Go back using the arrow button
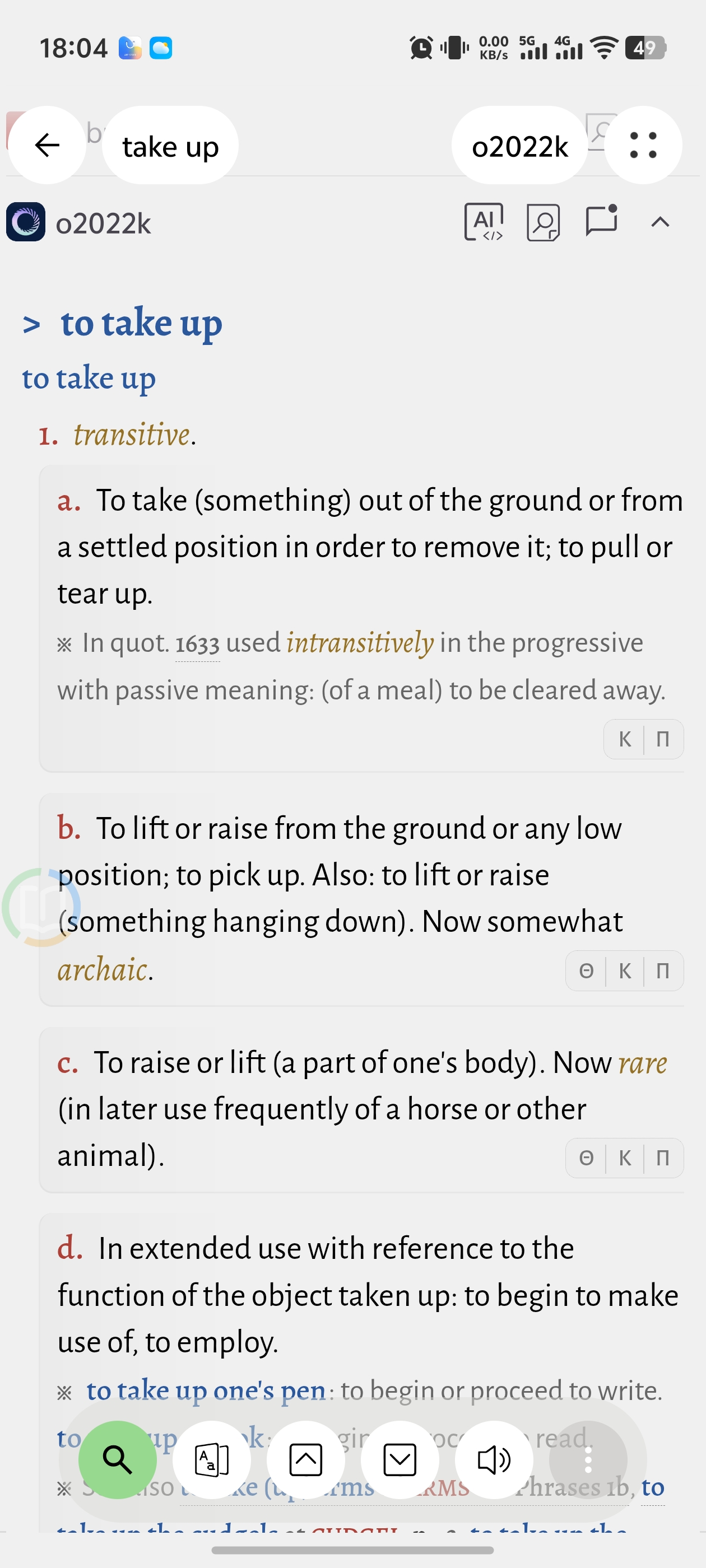The image size is (706, 1568). point(47,146)
